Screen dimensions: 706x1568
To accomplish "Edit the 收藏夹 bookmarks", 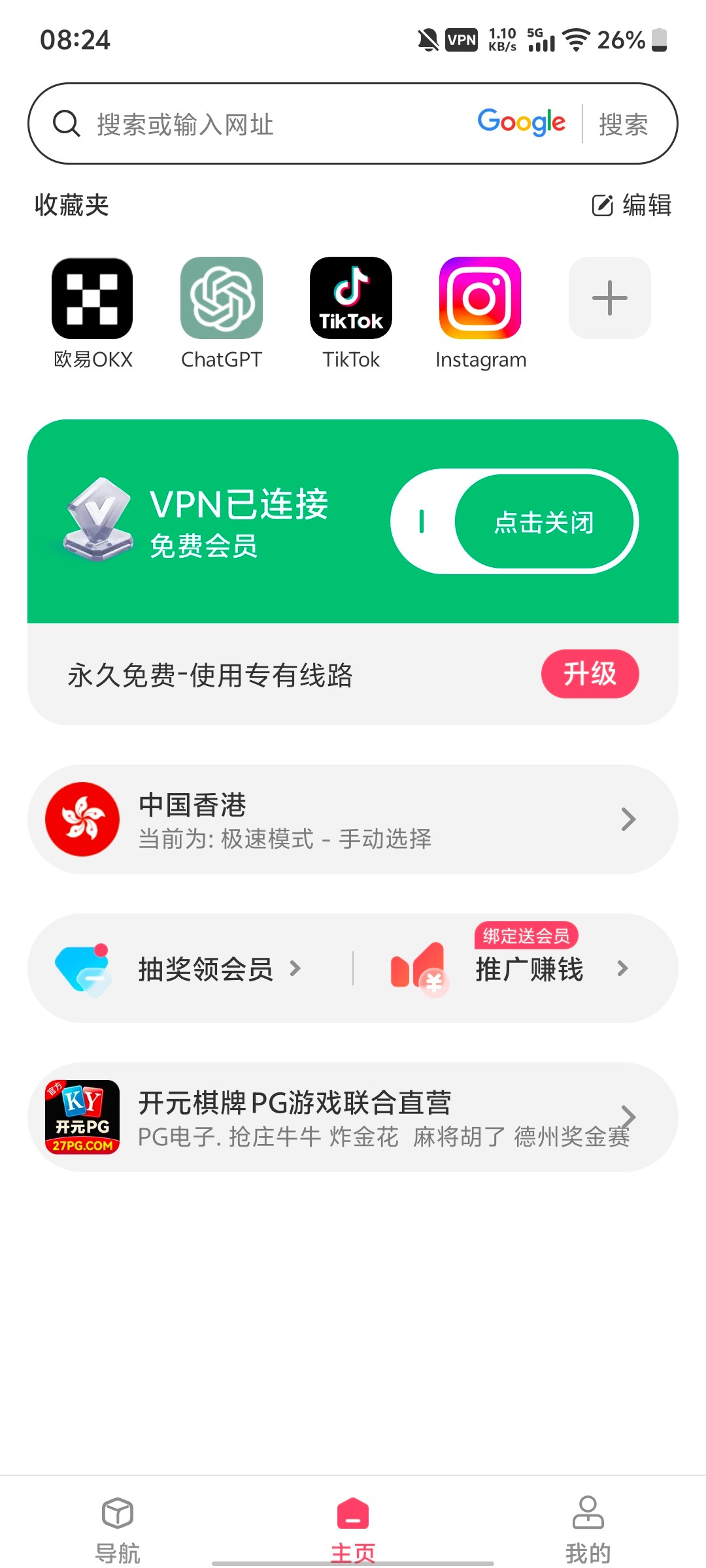I will point(631,205).
